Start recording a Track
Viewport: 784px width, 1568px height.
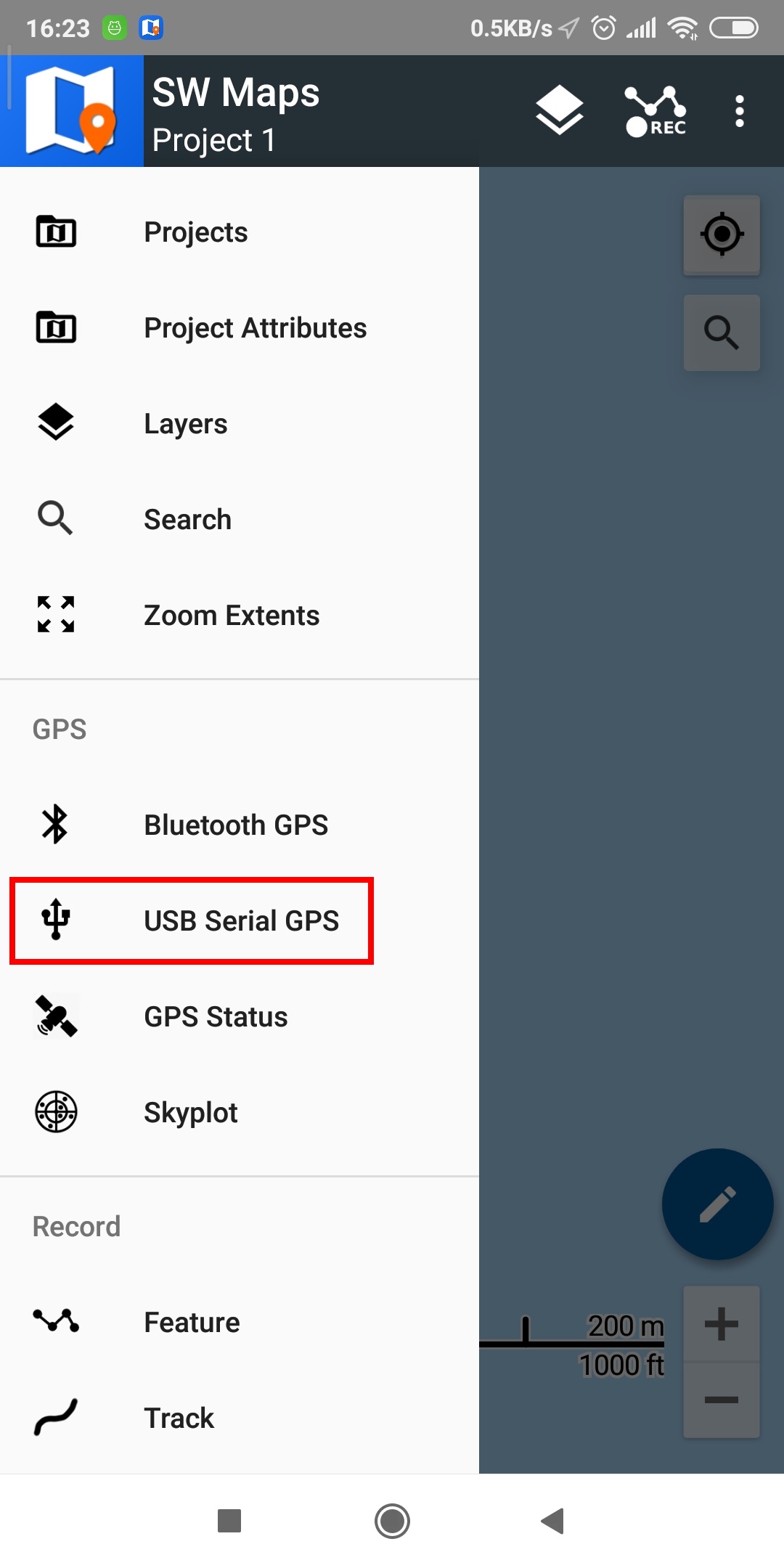click(179, 1418)
